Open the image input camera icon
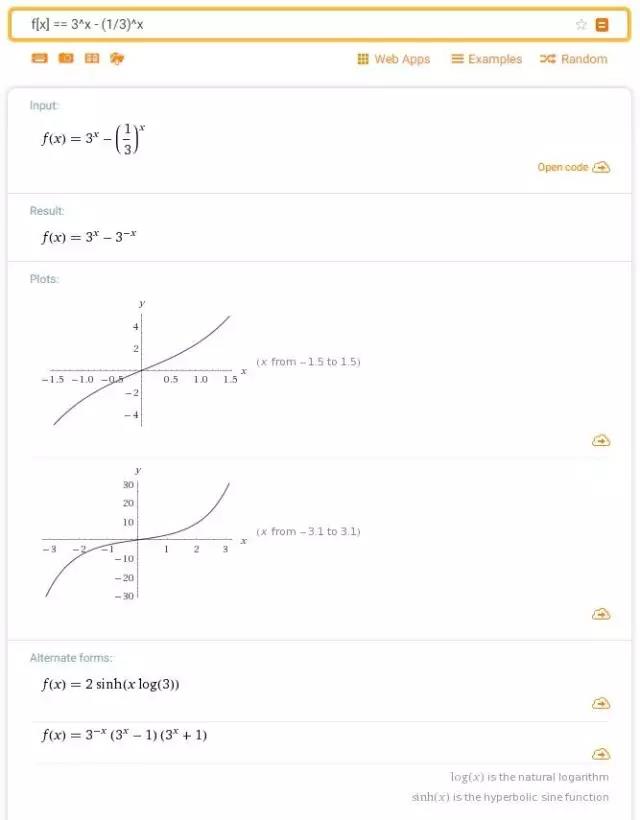 (x=66, y=59)
